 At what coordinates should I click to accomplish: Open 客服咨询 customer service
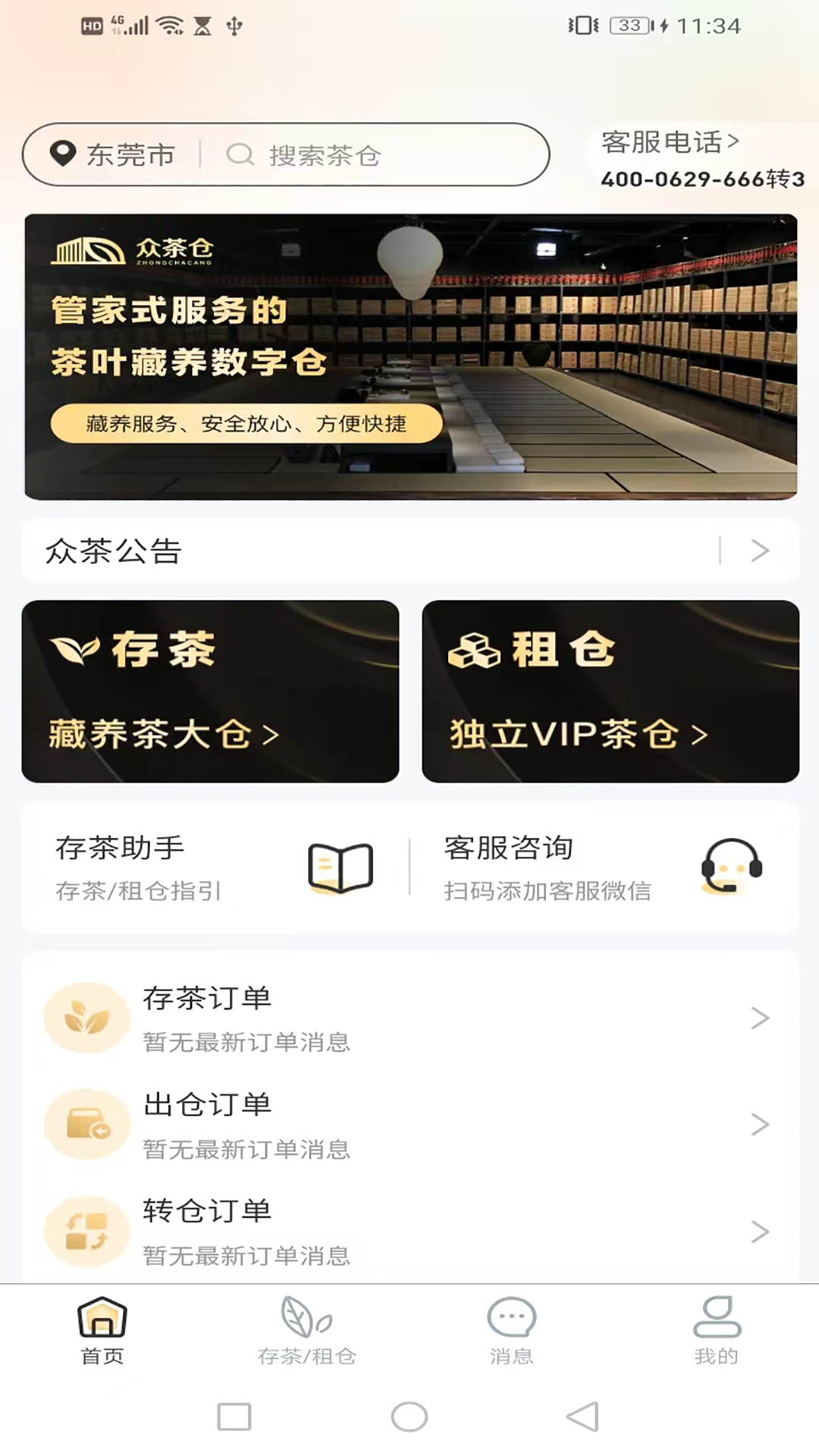coord(604,868)
